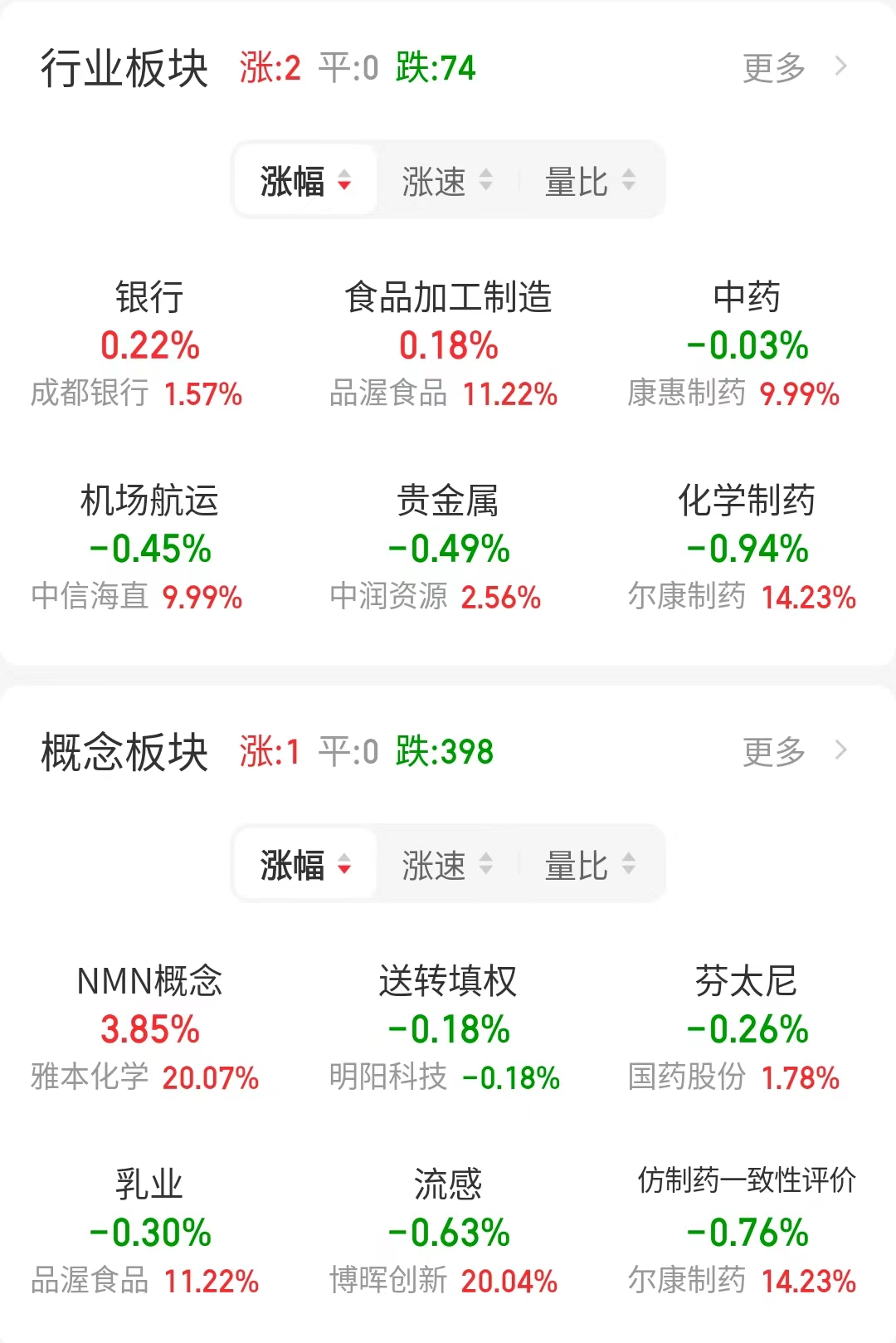Open more industry sectors (行业板块 更多)
This screenshot has width=896, height=1343.
point(792,68)
